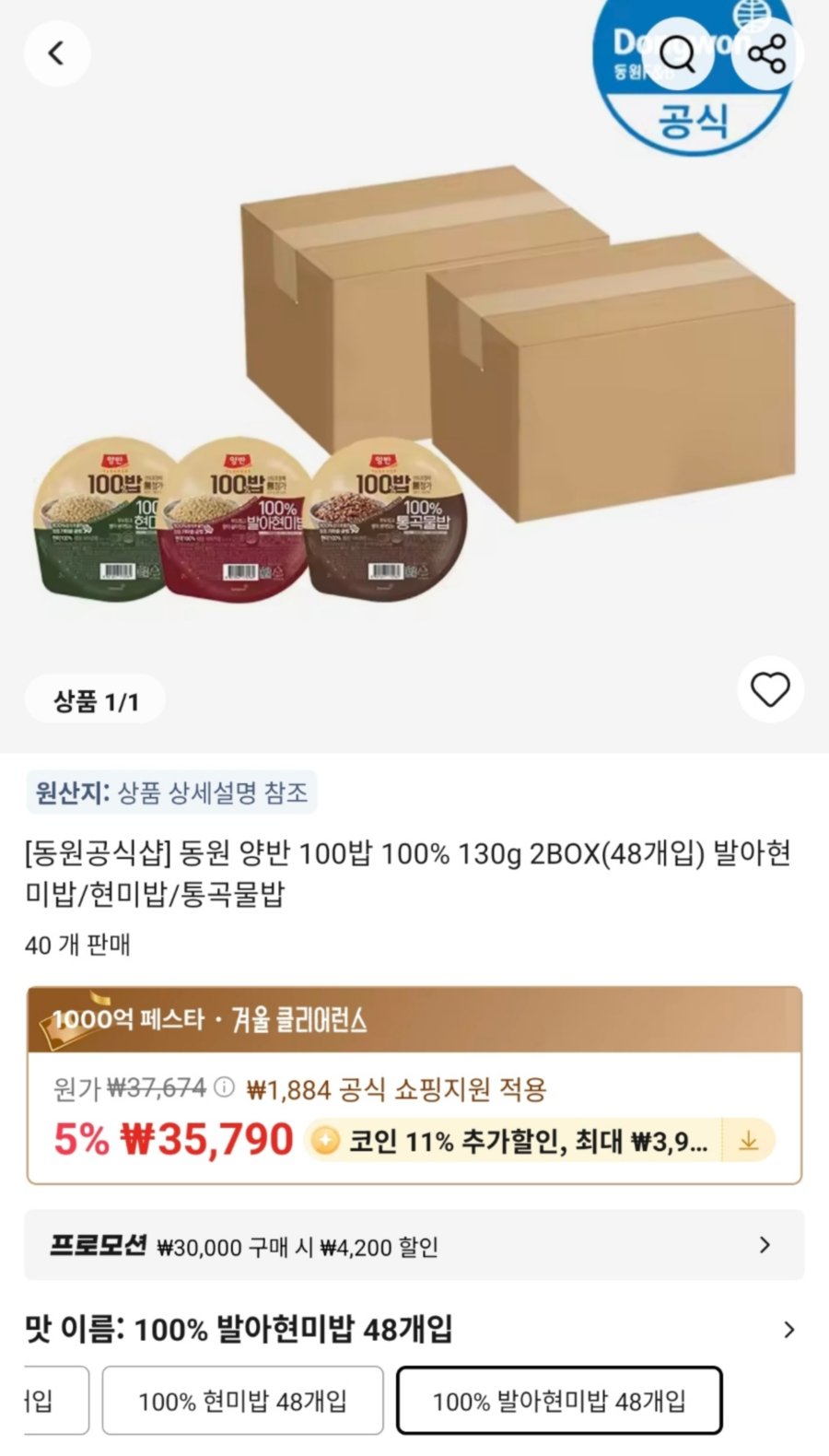The height and width of the screenshot is (1456, 829).
Task: Tap the back arrow at top left
Action: pyautogui.click(x=57, y=53)
